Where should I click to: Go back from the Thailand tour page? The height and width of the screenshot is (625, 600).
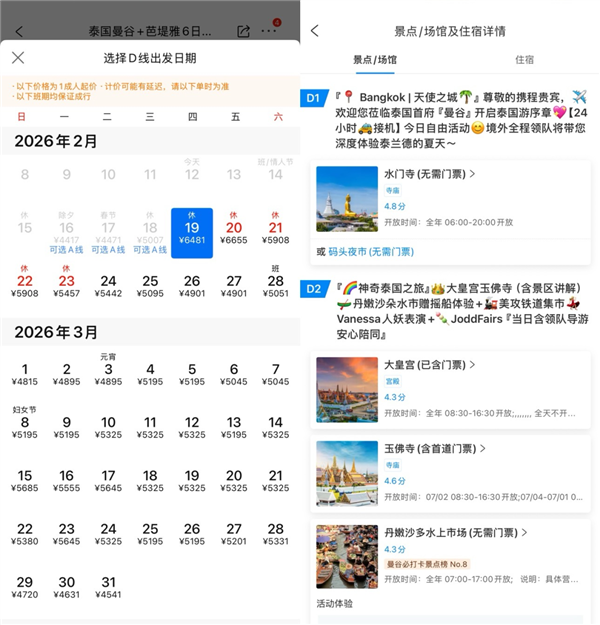[x=20, y=32]
